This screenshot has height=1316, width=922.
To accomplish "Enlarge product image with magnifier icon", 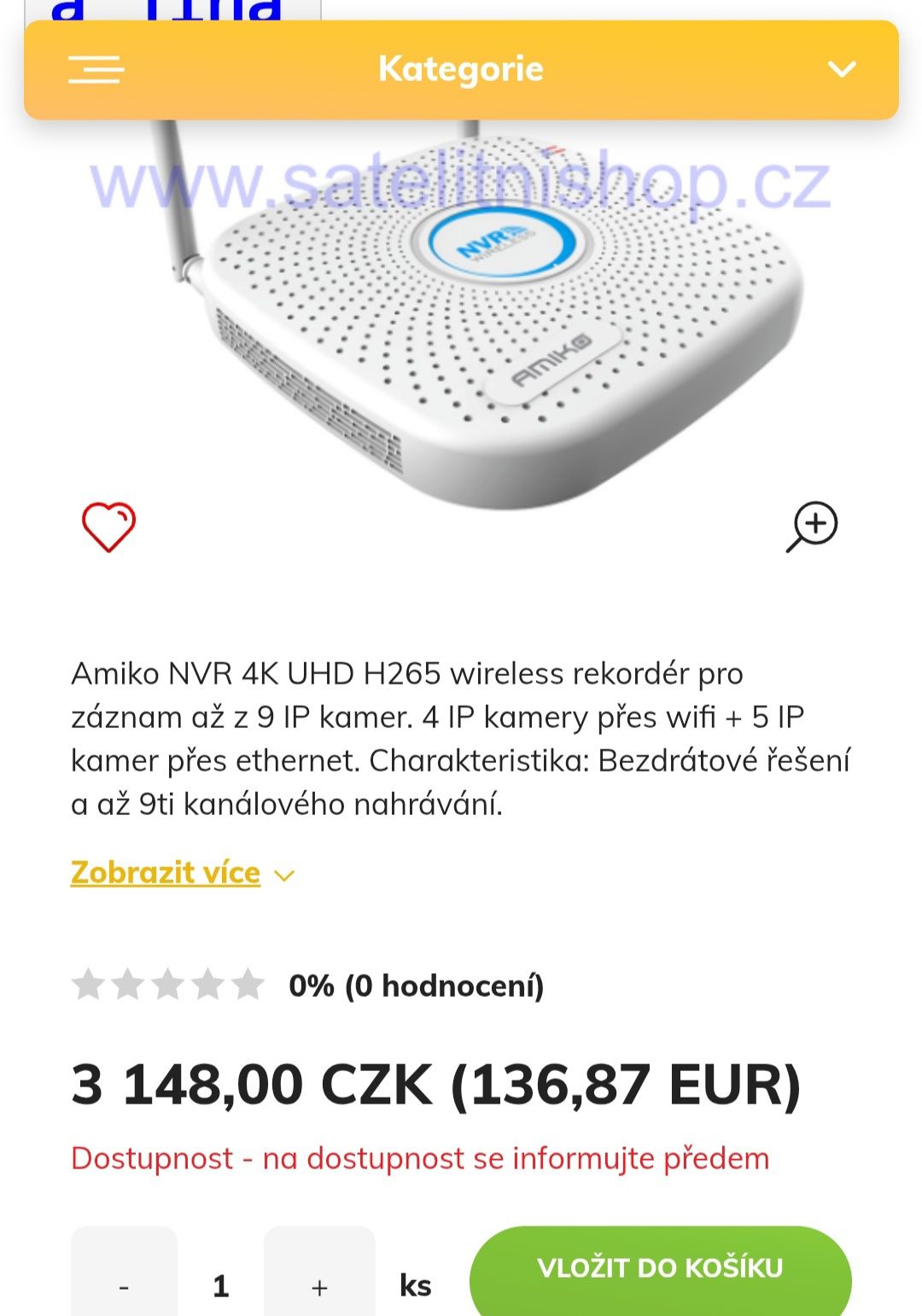I will click(812, 527).
